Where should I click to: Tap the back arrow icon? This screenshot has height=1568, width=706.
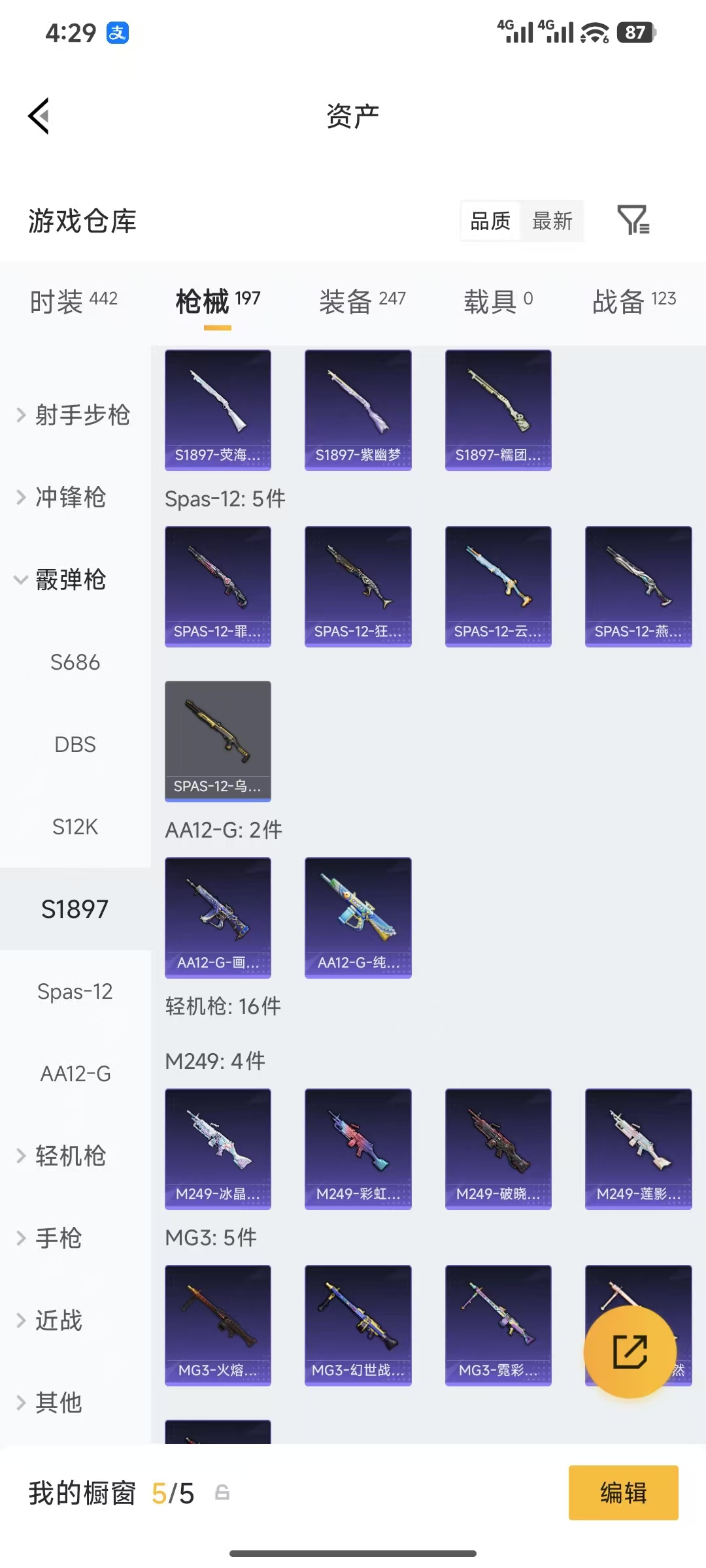39,116
